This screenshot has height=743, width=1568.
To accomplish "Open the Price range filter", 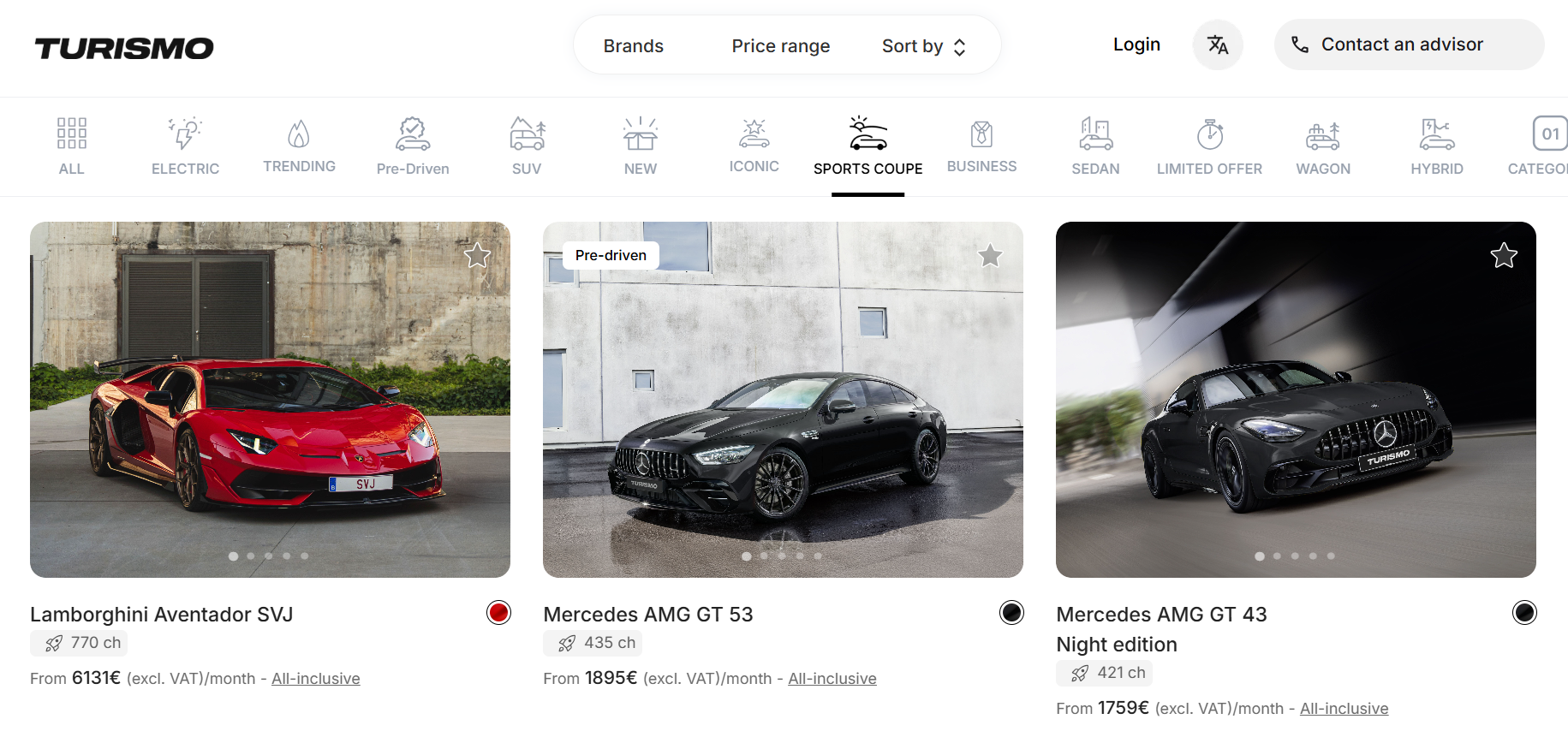I will (x=780, y=46).
